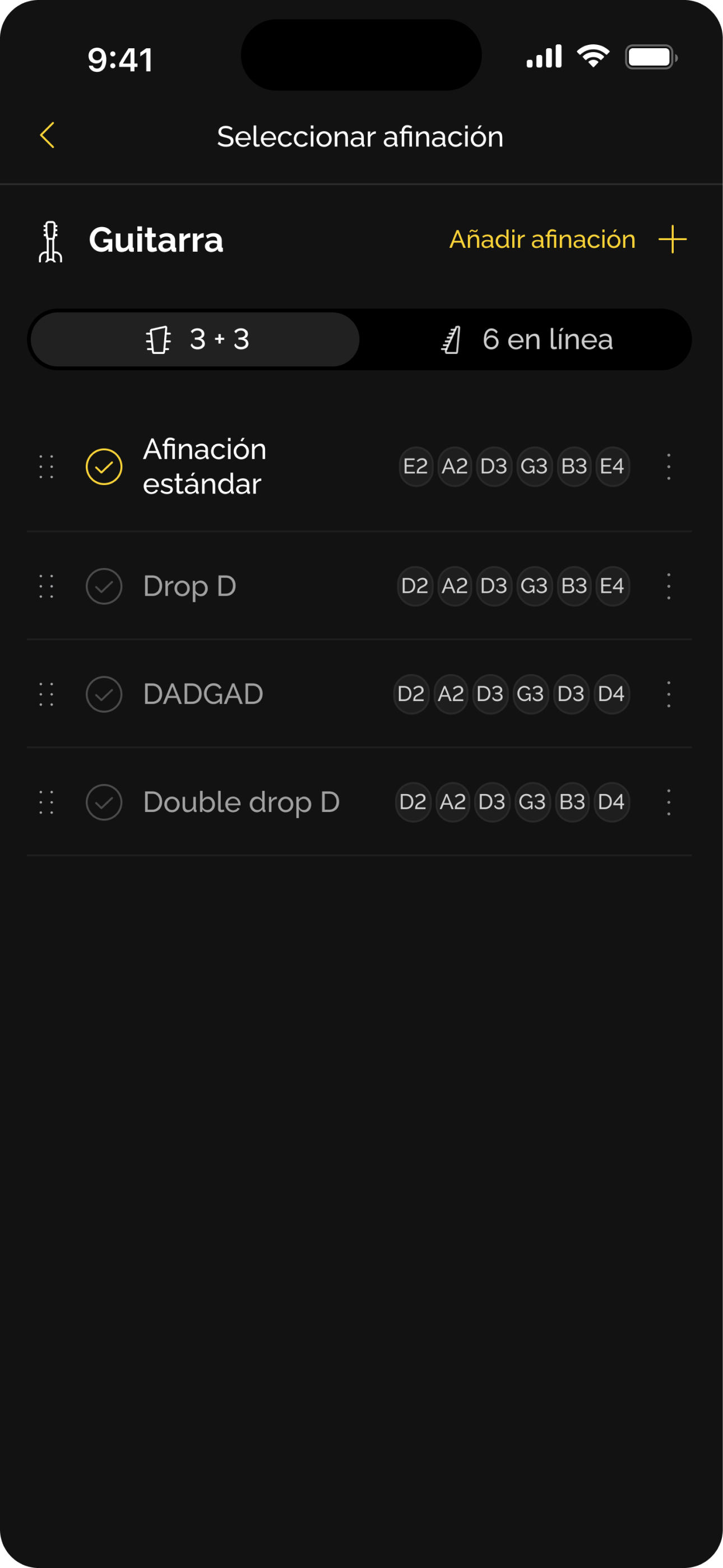Go back using the yellow arrow
The height and width of the screenshot is (1568, 723).
(x=48, y=135)
